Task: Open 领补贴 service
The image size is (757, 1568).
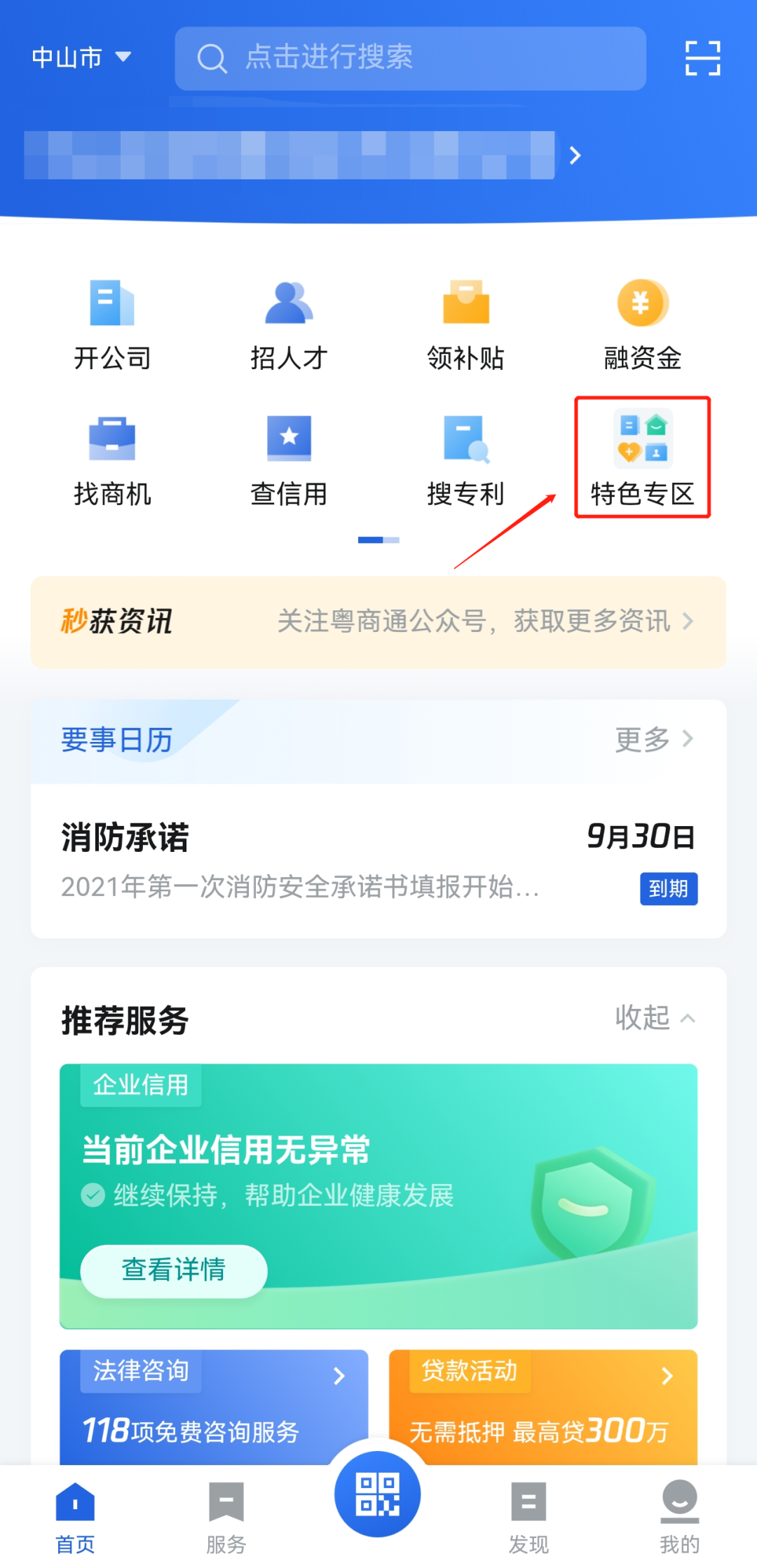Action: tap(465, 324)
